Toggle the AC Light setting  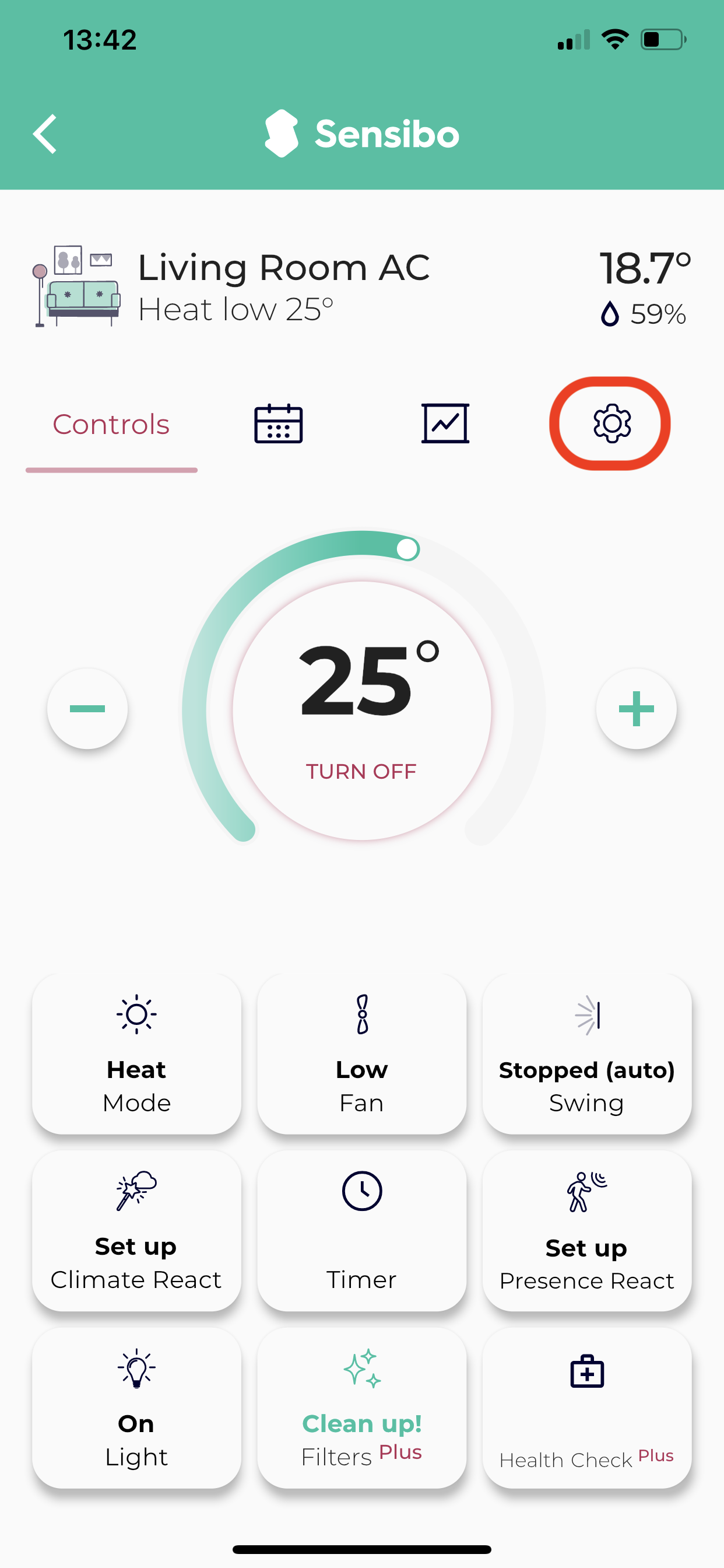pyautogui.click(x=136, y=1408)
